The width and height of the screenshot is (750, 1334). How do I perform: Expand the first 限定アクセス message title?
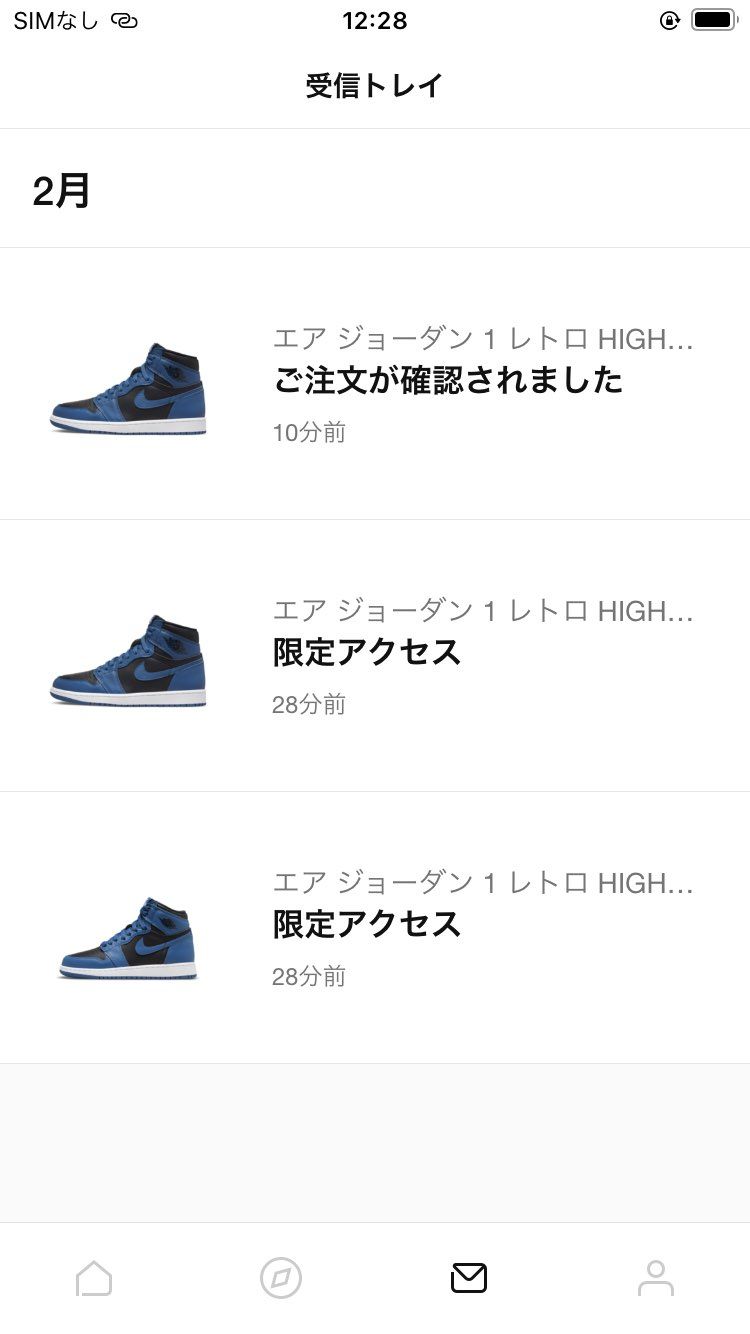[x=484, y=612]
